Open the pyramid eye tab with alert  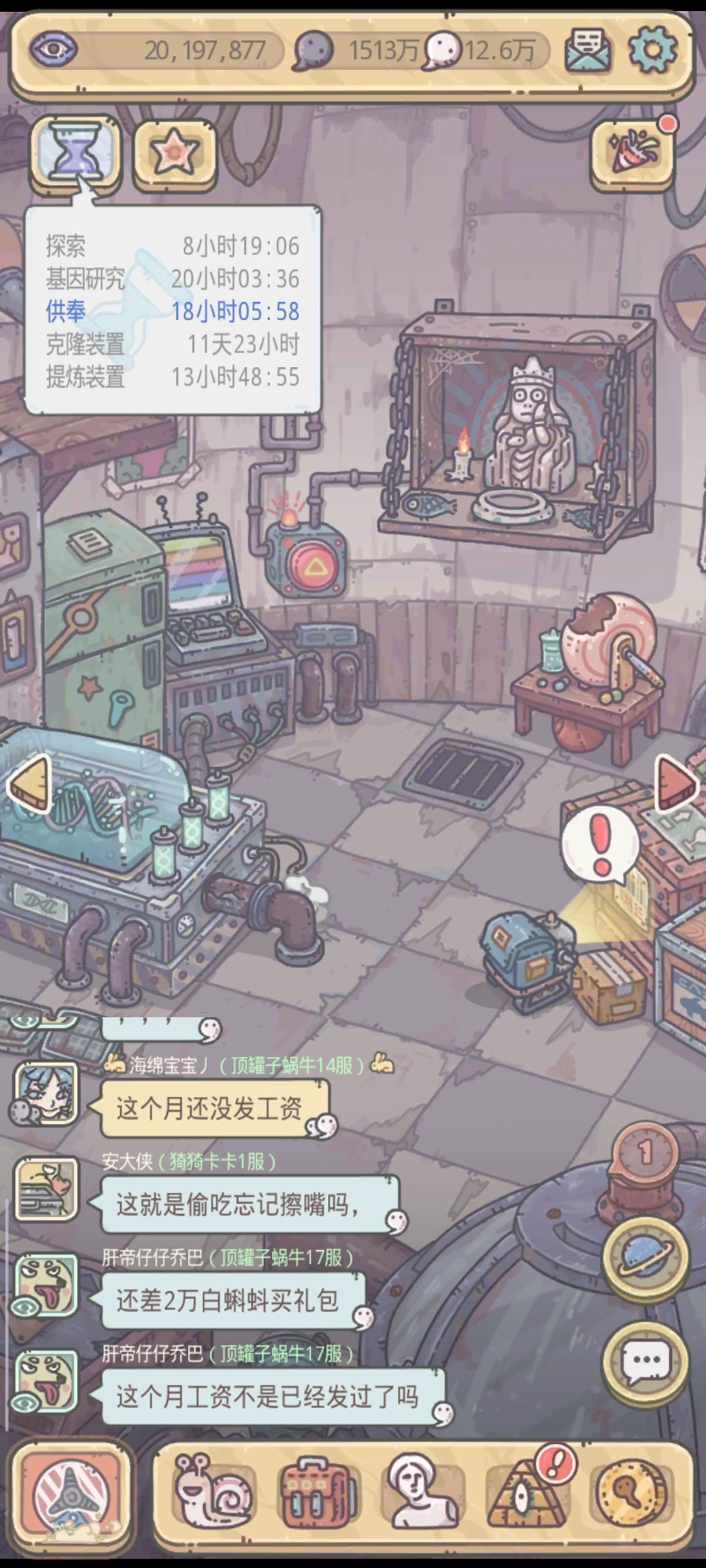click(528, 1491)
